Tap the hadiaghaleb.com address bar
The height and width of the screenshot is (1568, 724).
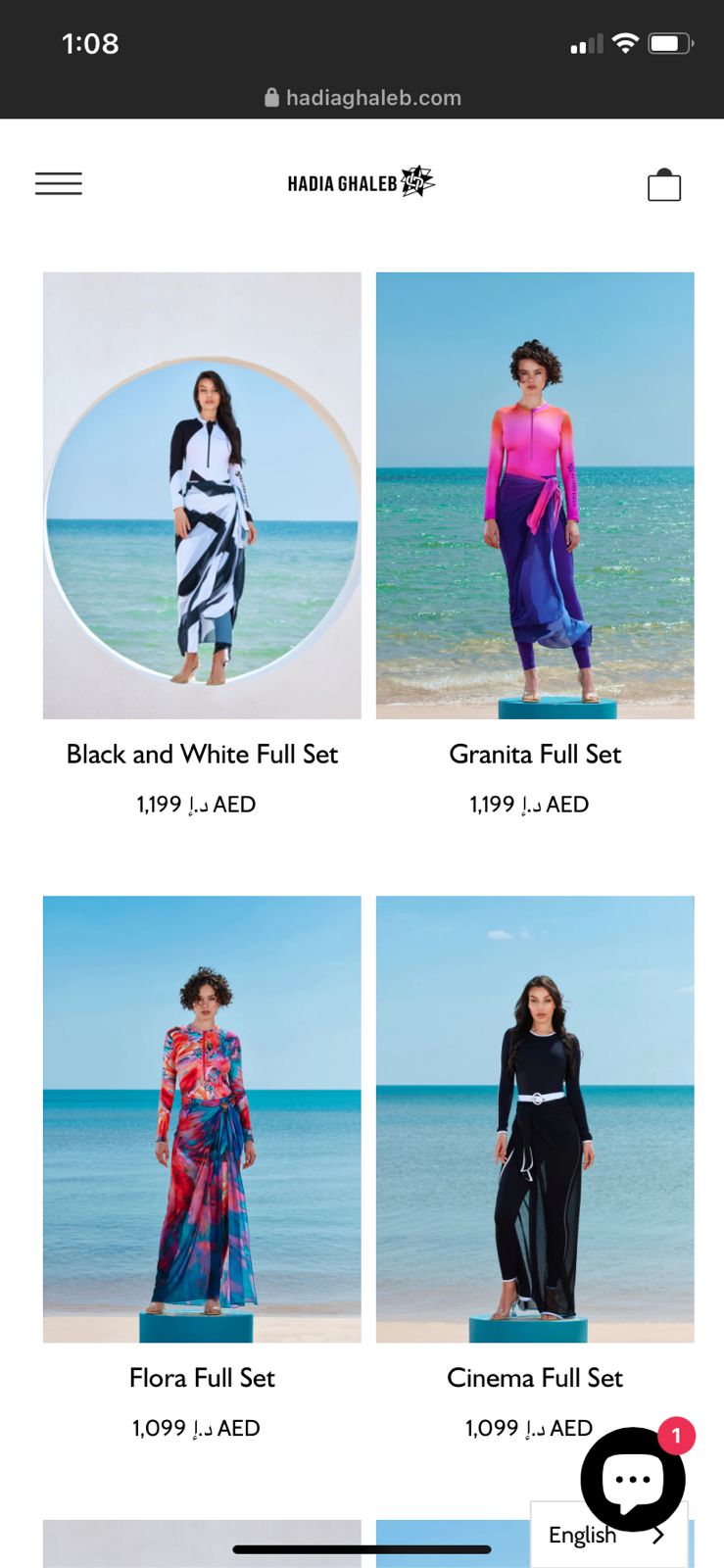click(x=362, y=98)
